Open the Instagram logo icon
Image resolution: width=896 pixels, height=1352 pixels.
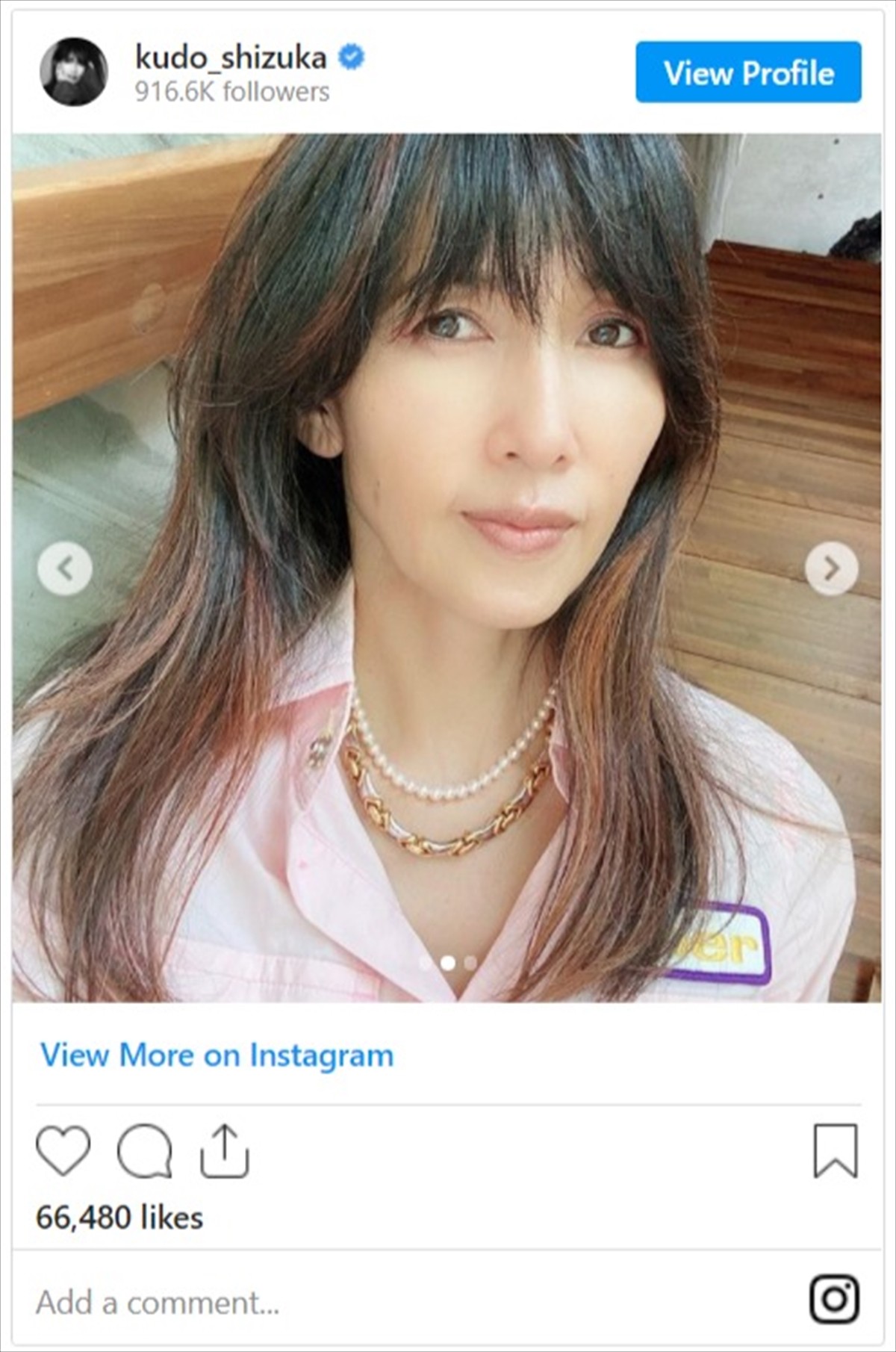[x=834, y=1300]
